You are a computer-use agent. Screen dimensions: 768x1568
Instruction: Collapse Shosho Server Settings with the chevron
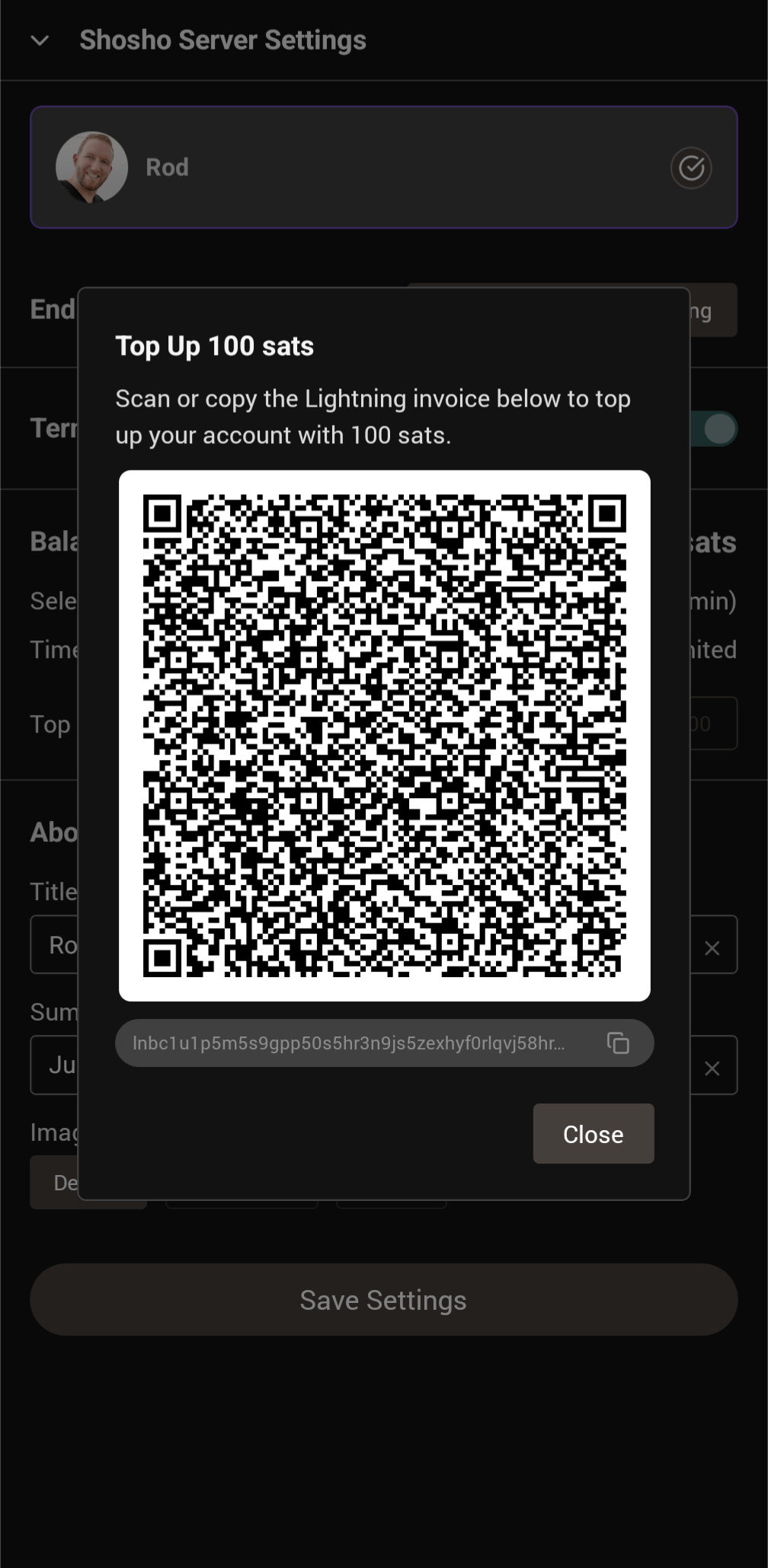click(40, 40)
